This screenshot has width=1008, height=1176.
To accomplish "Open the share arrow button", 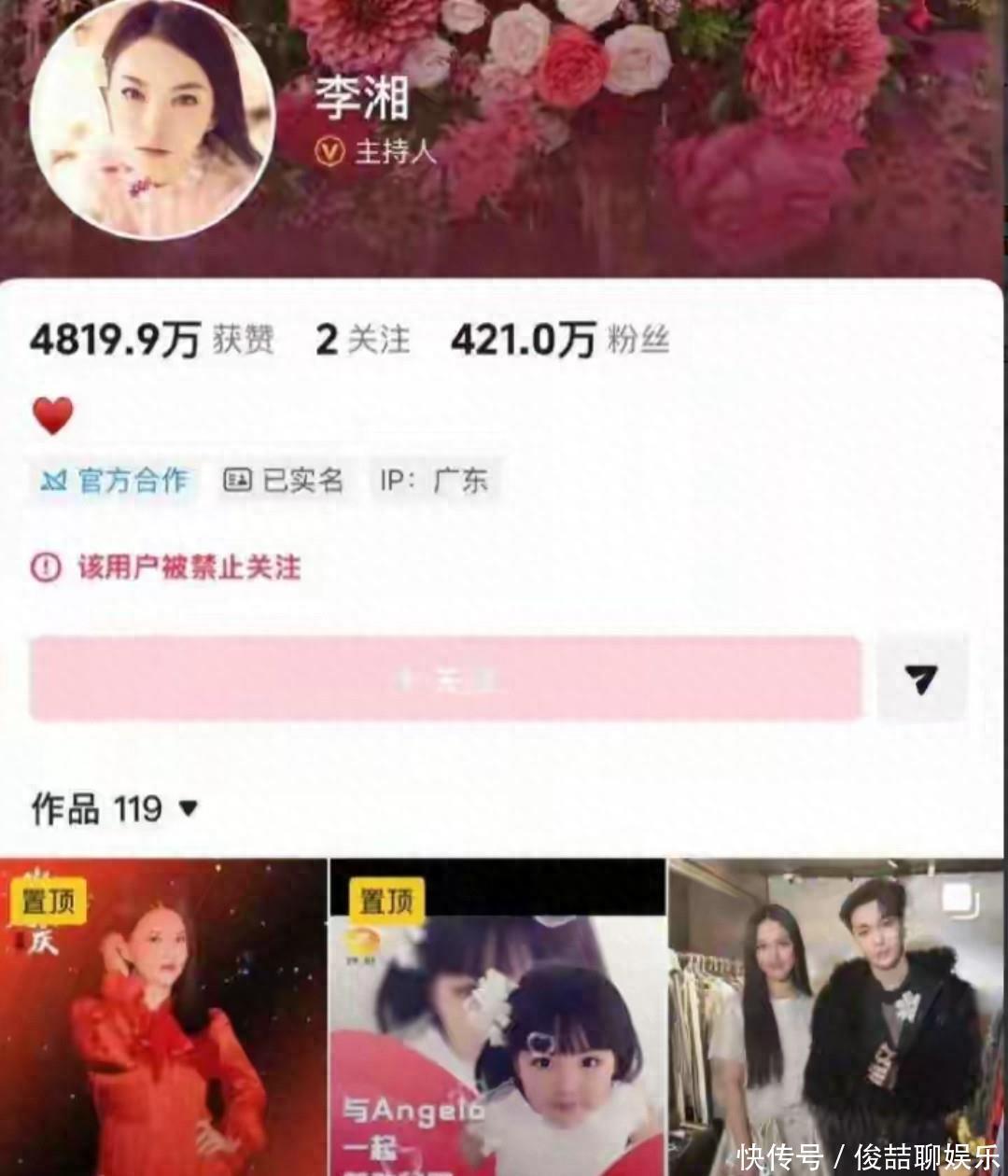I will pyautogui.click(x=922, y=679).
